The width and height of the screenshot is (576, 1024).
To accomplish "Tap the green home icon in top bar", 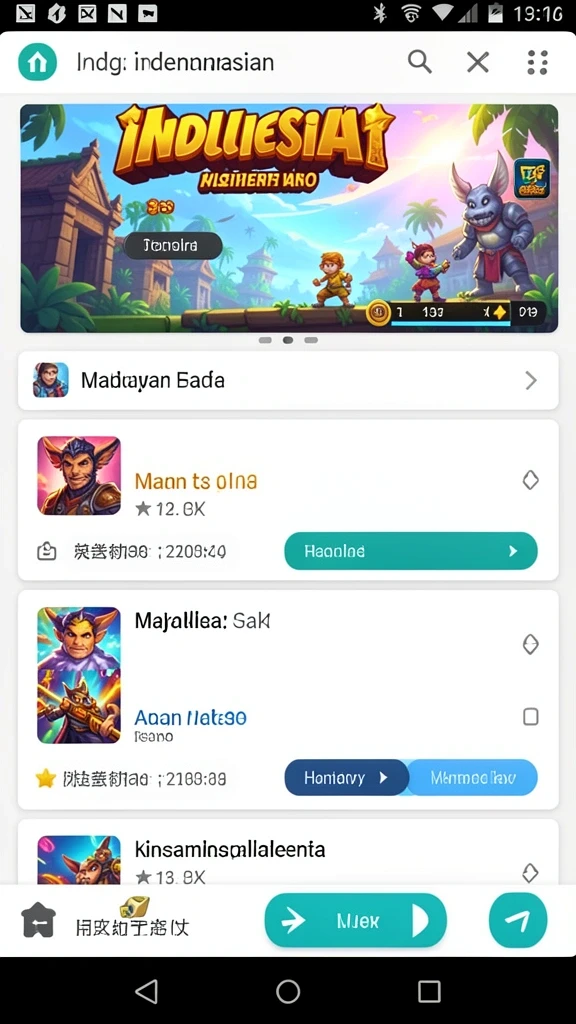I will 37,63.
